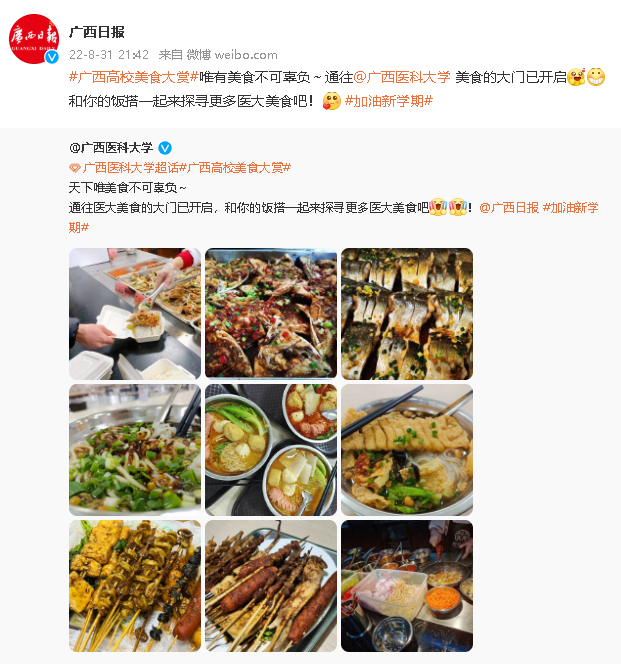Open hashtag #加油新学期# in the repost text
Viewport: 621px width, 664px height.
coord(388,100)
